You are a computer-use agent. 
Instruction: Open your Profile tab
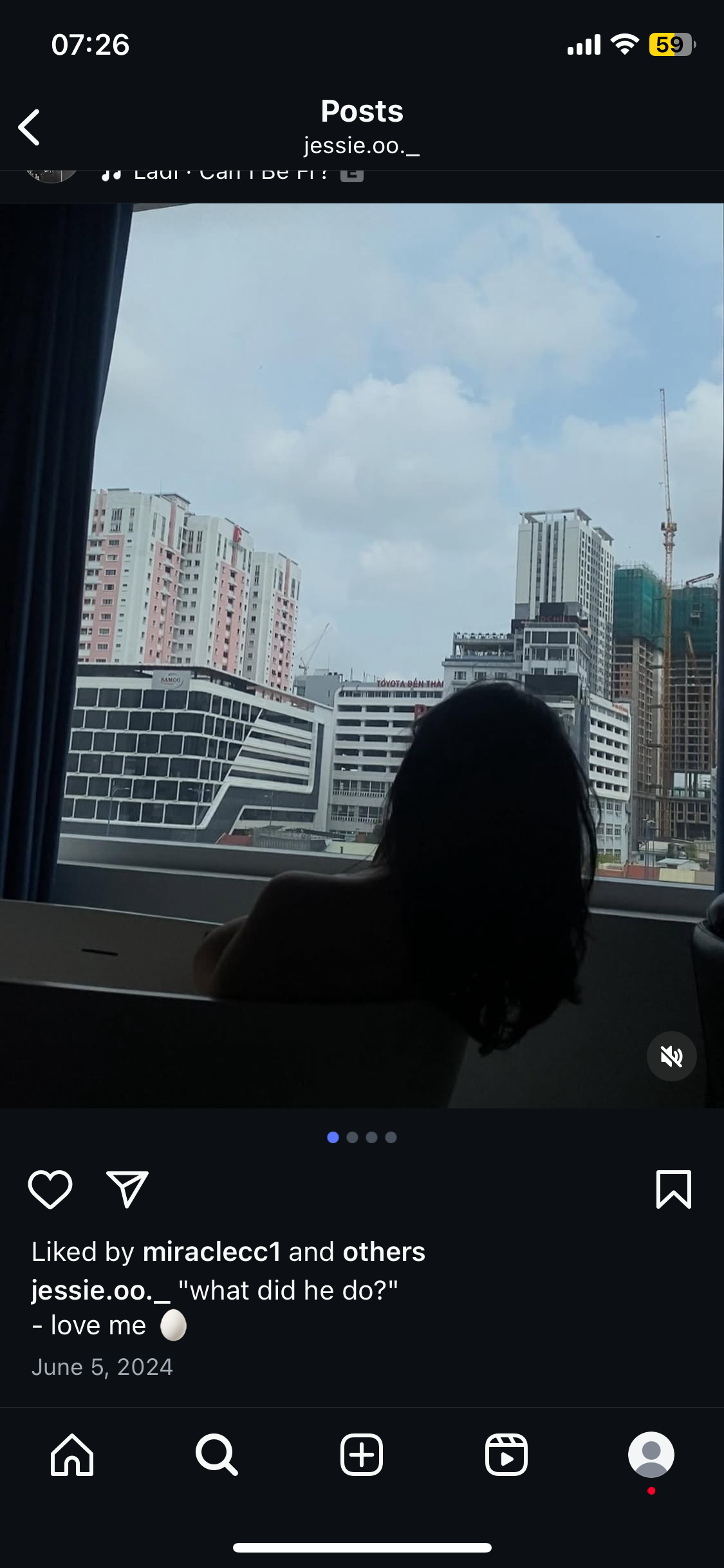pos(651,1455)
